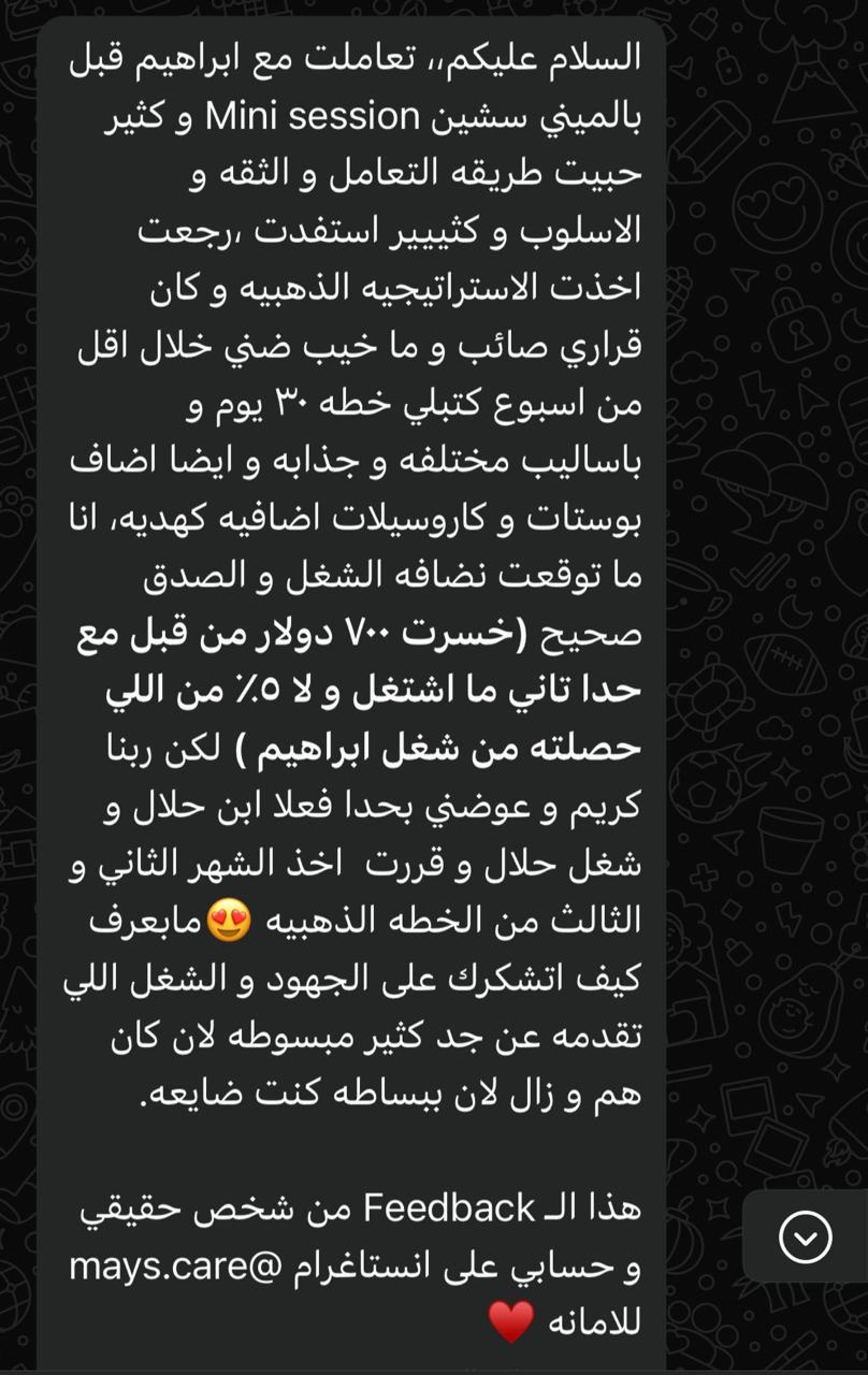The width and height of the screenshot is (868, 1375).
Task: Jump to the latest message with down arrow
Action: coord(805,1237)
